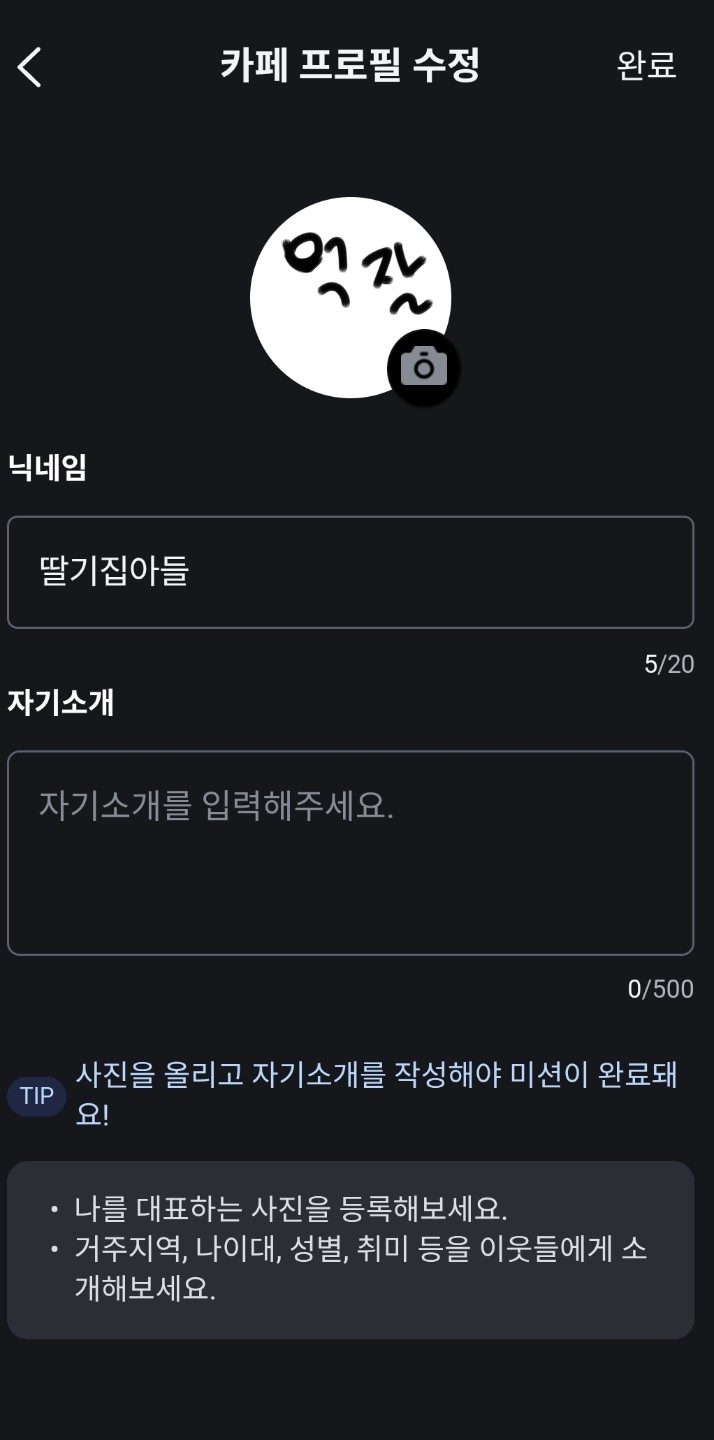
Task: Tap the profile picture
Action: coord(340,290)
